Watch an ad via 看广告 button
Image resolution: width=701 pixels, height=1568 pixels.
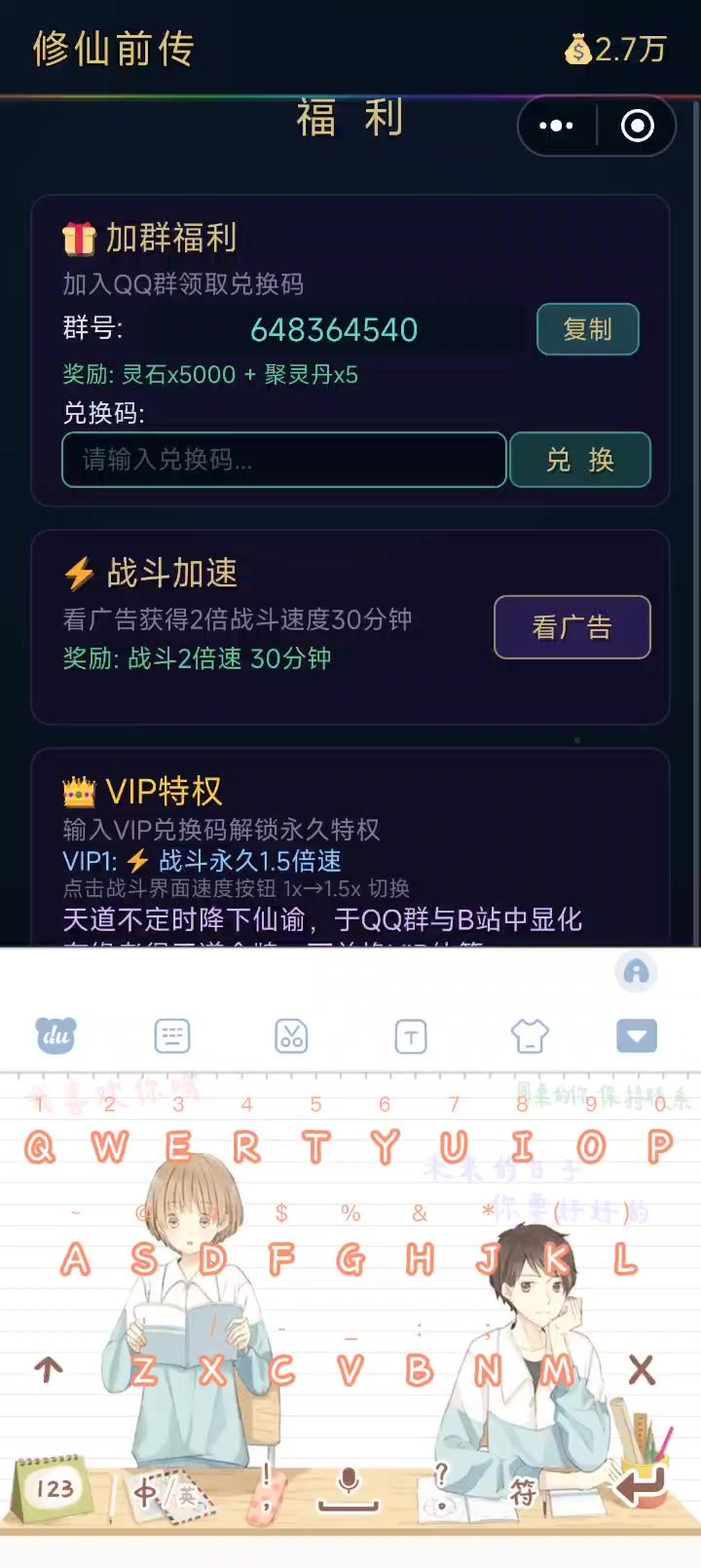pyautogui.click(x=572, y=627)
